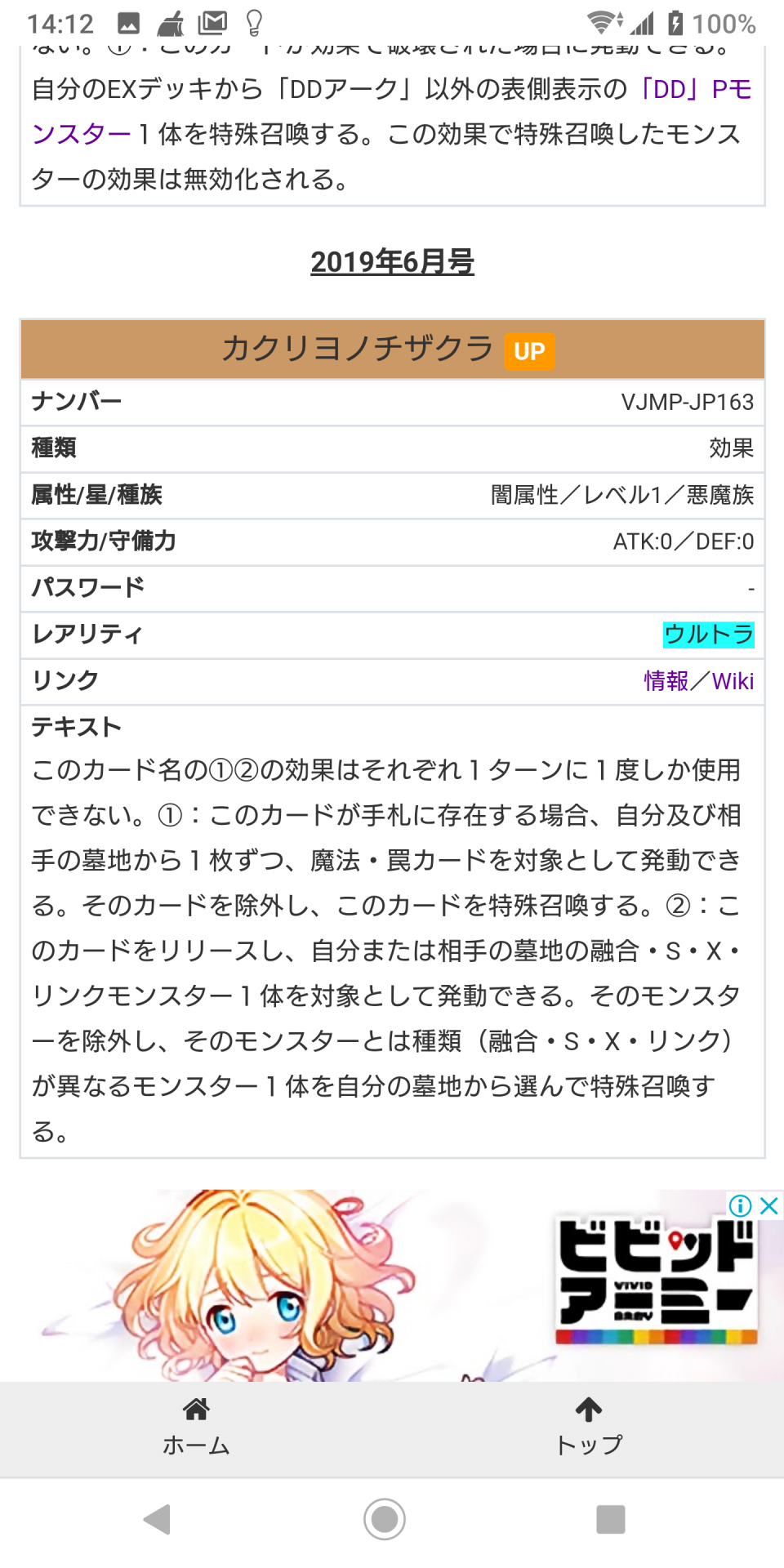Open the Wiki link for カクリヨノチザクラ

(x=733, y=681)
